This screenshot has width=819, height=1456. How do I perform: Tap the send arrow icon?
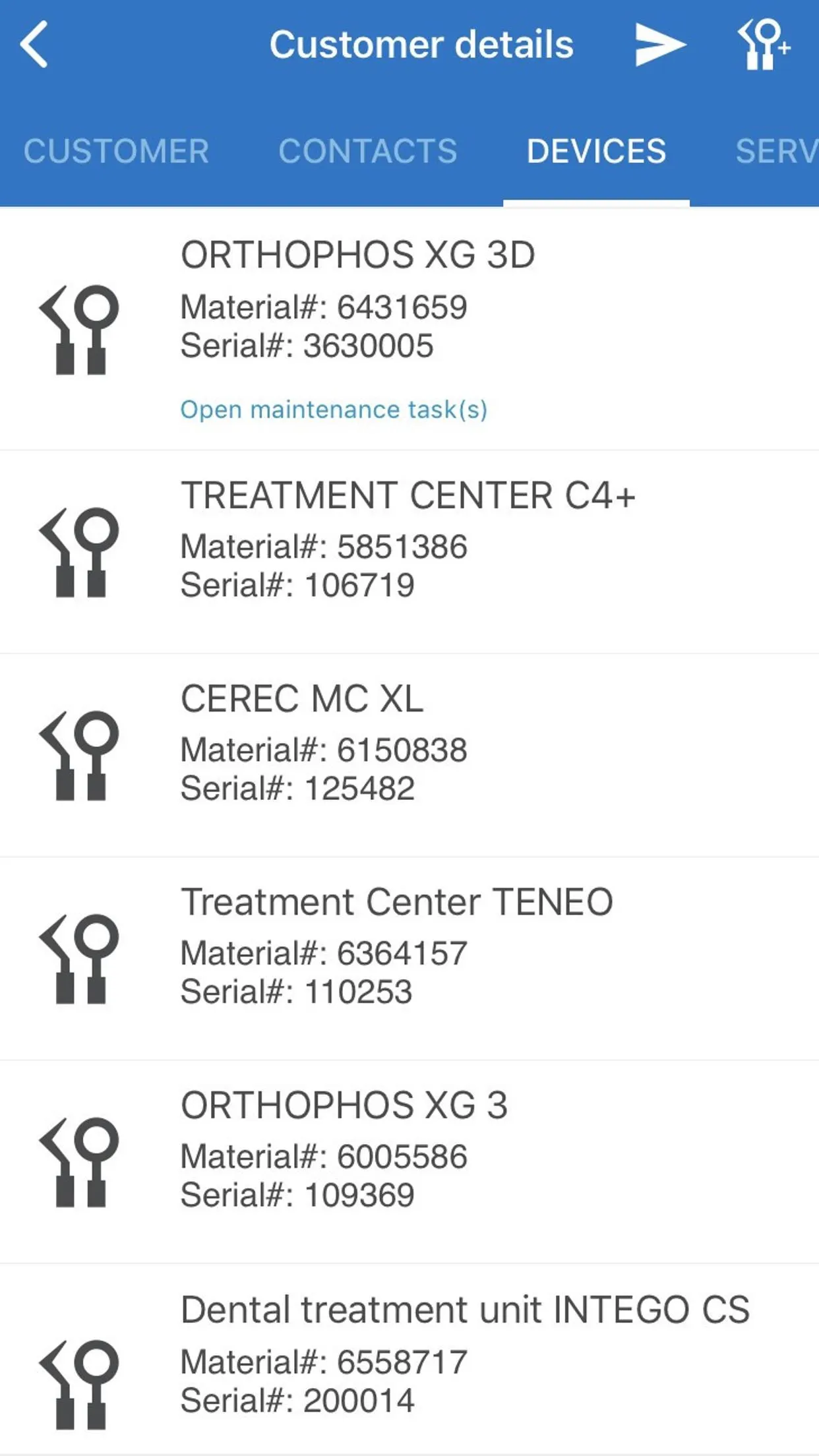[659, 45]
